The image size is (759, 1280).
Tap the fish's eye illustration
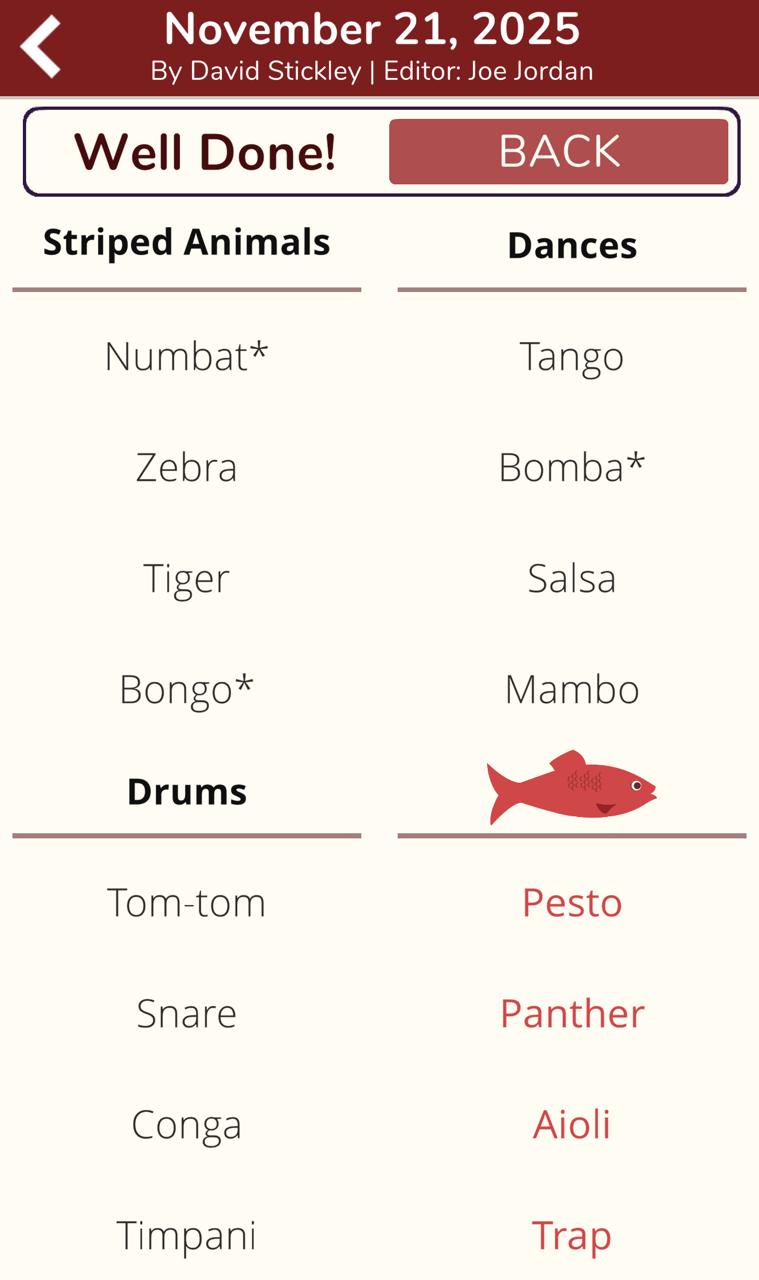click(x=639, y=783)
